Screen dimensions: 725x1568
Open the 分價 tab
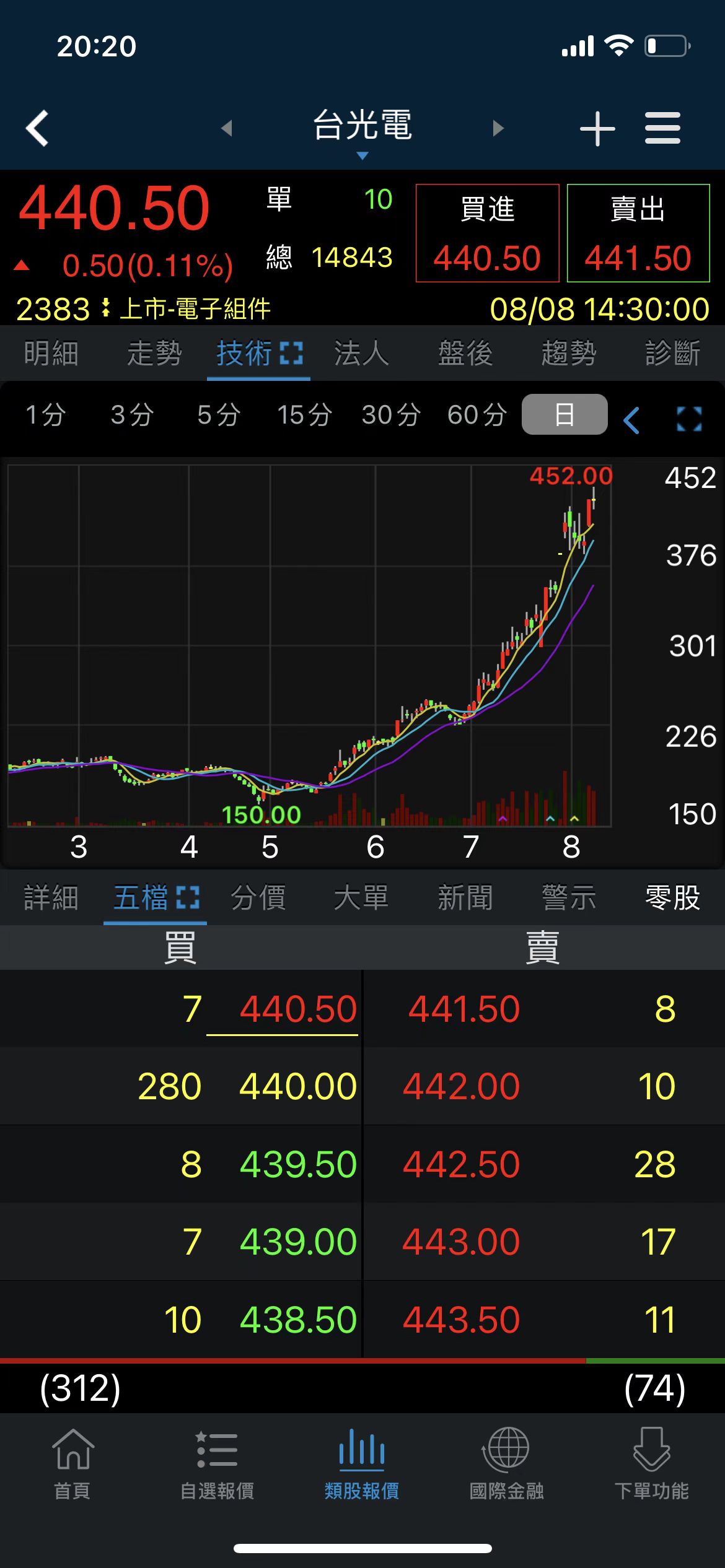[258, 897]
